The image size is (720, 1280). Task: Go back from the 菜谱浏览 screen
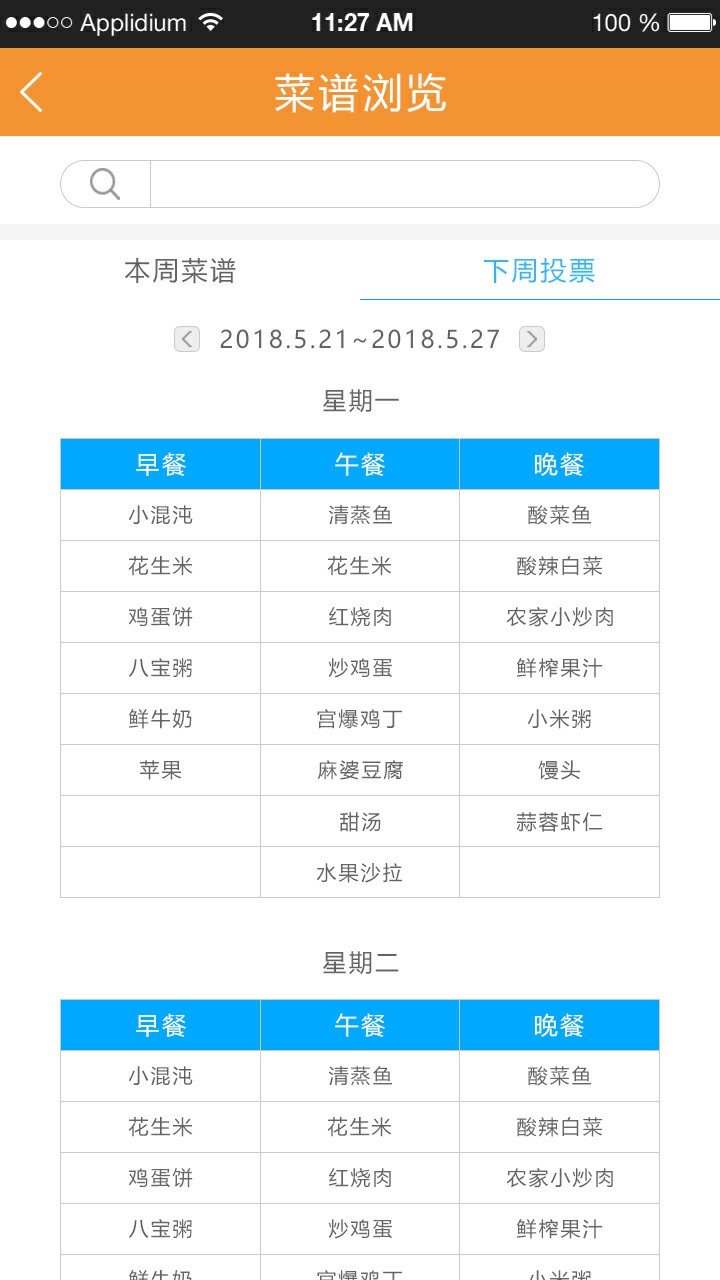32,92
